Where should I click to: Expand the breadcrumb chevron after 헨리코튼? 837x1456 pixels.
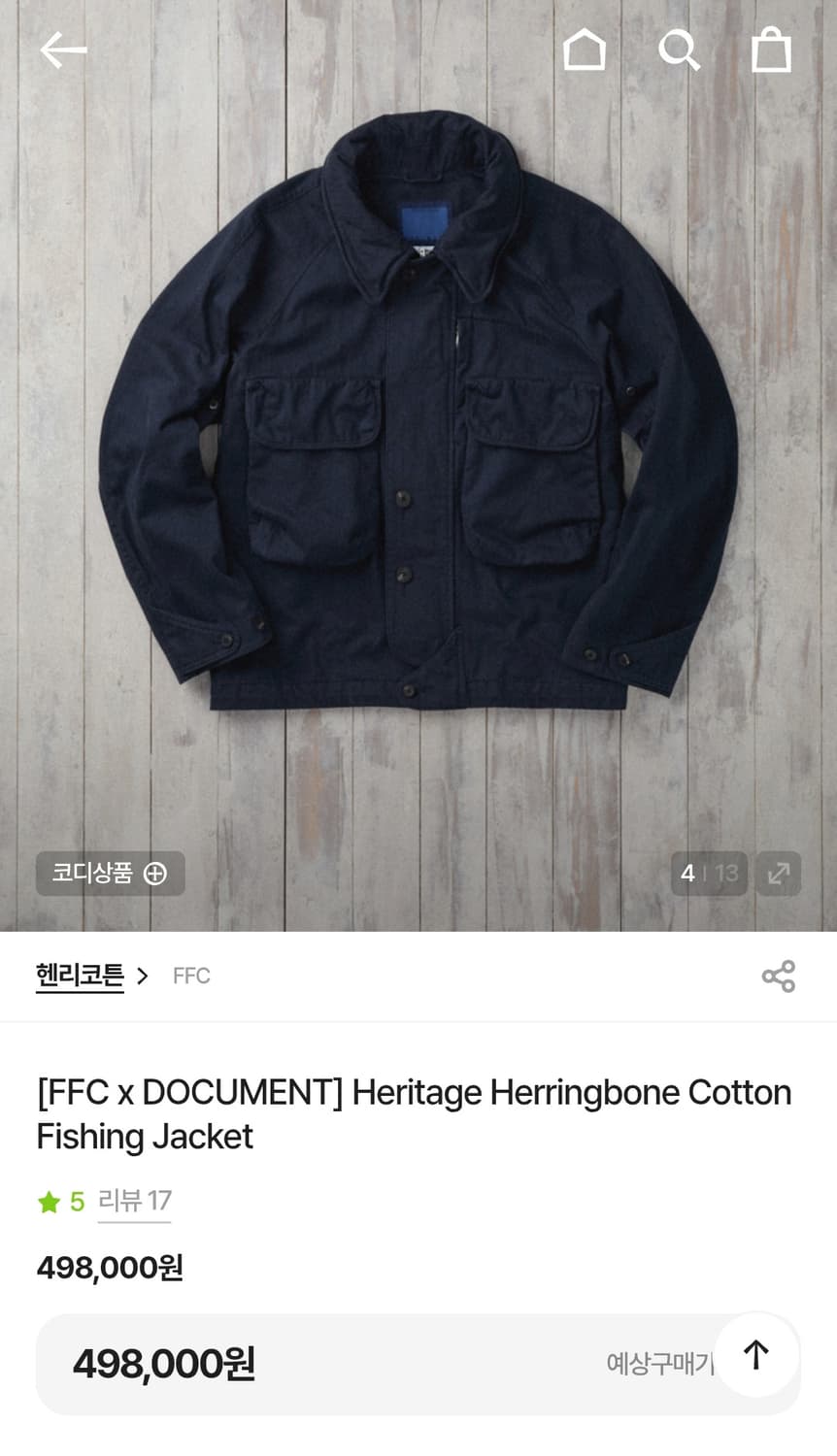142,976
